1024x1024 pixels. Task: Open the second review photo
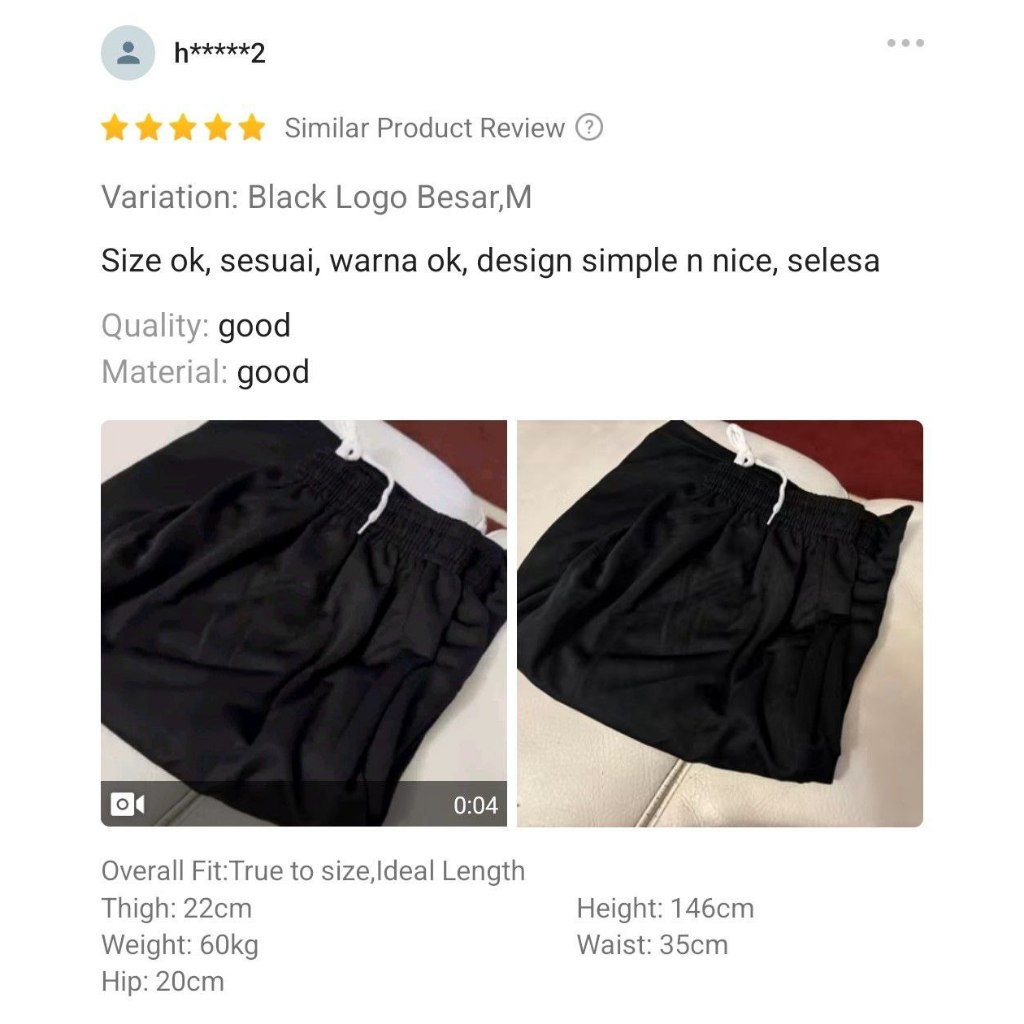[719, 622]
